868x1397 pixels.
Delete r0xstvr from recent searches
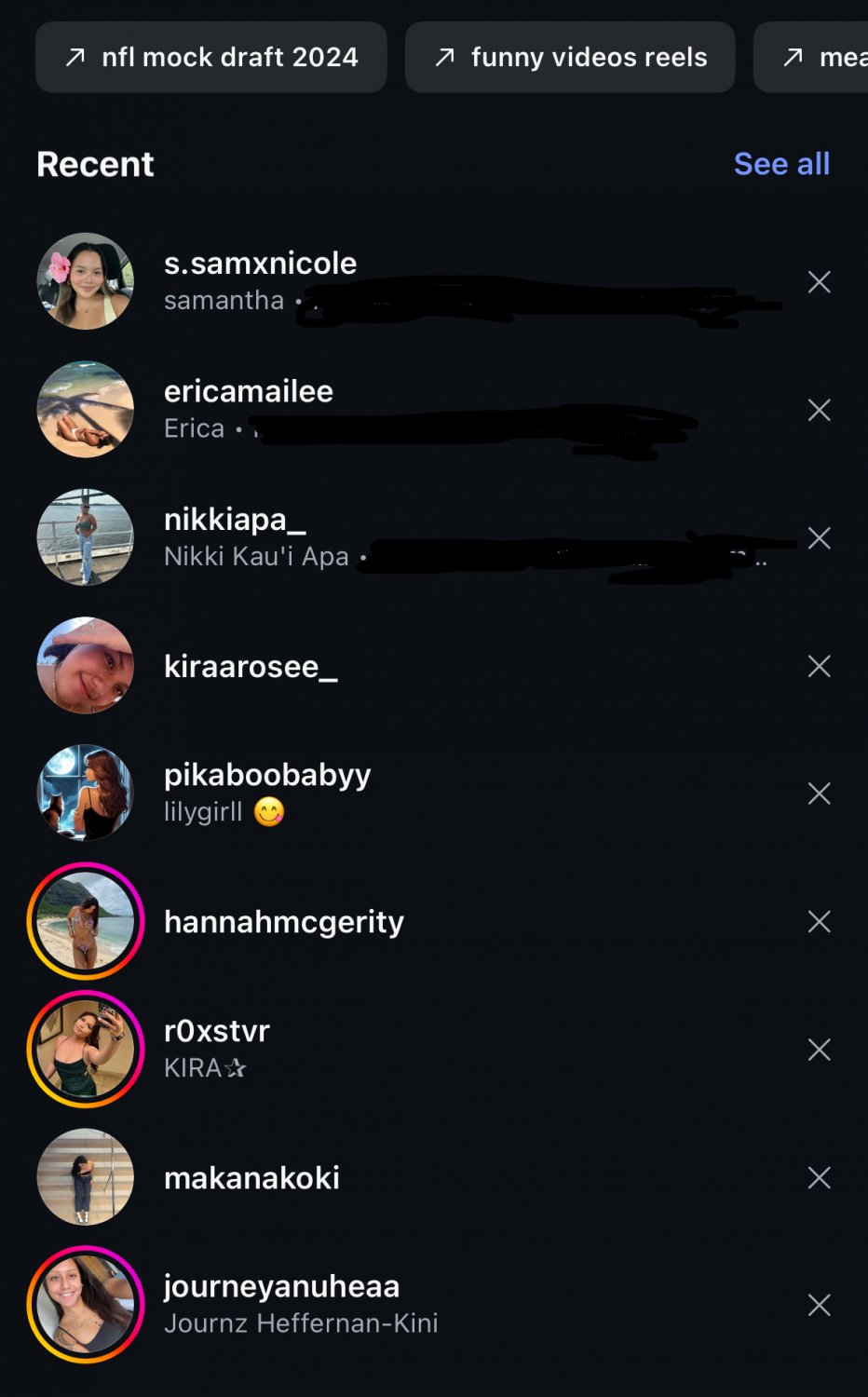(819, 1050)
